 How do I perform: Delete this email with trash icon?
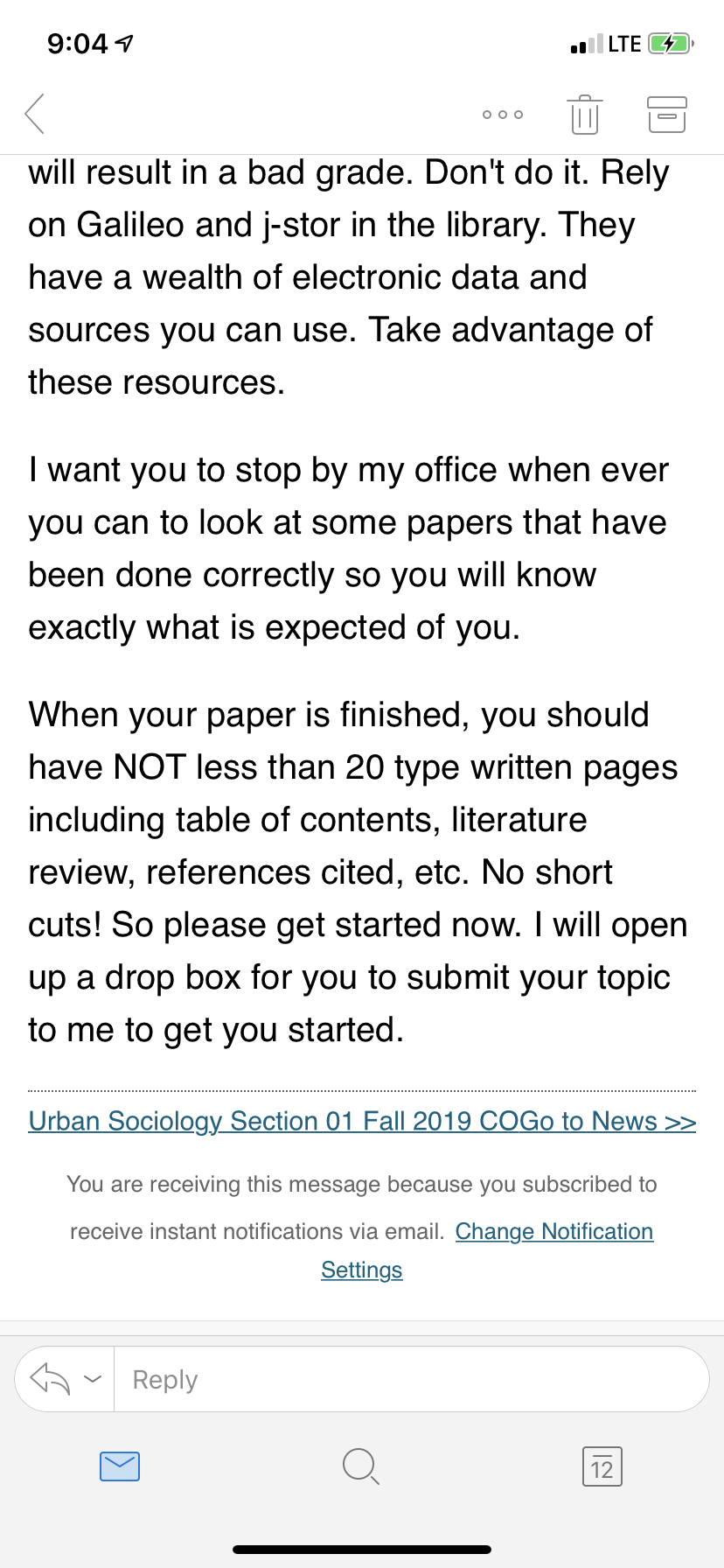(584, 115)
